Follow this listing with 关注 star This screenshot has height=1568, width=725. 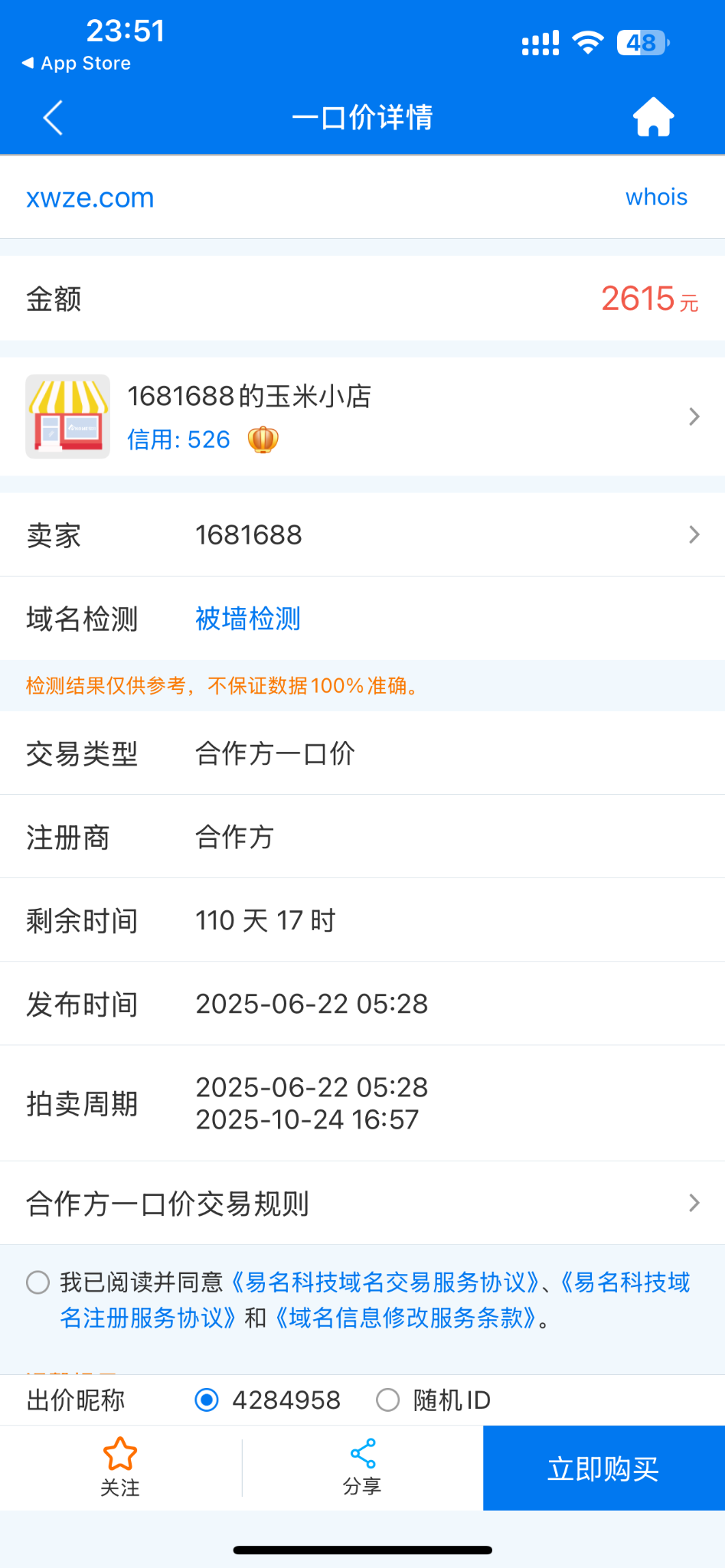[x=120, y=1467]
